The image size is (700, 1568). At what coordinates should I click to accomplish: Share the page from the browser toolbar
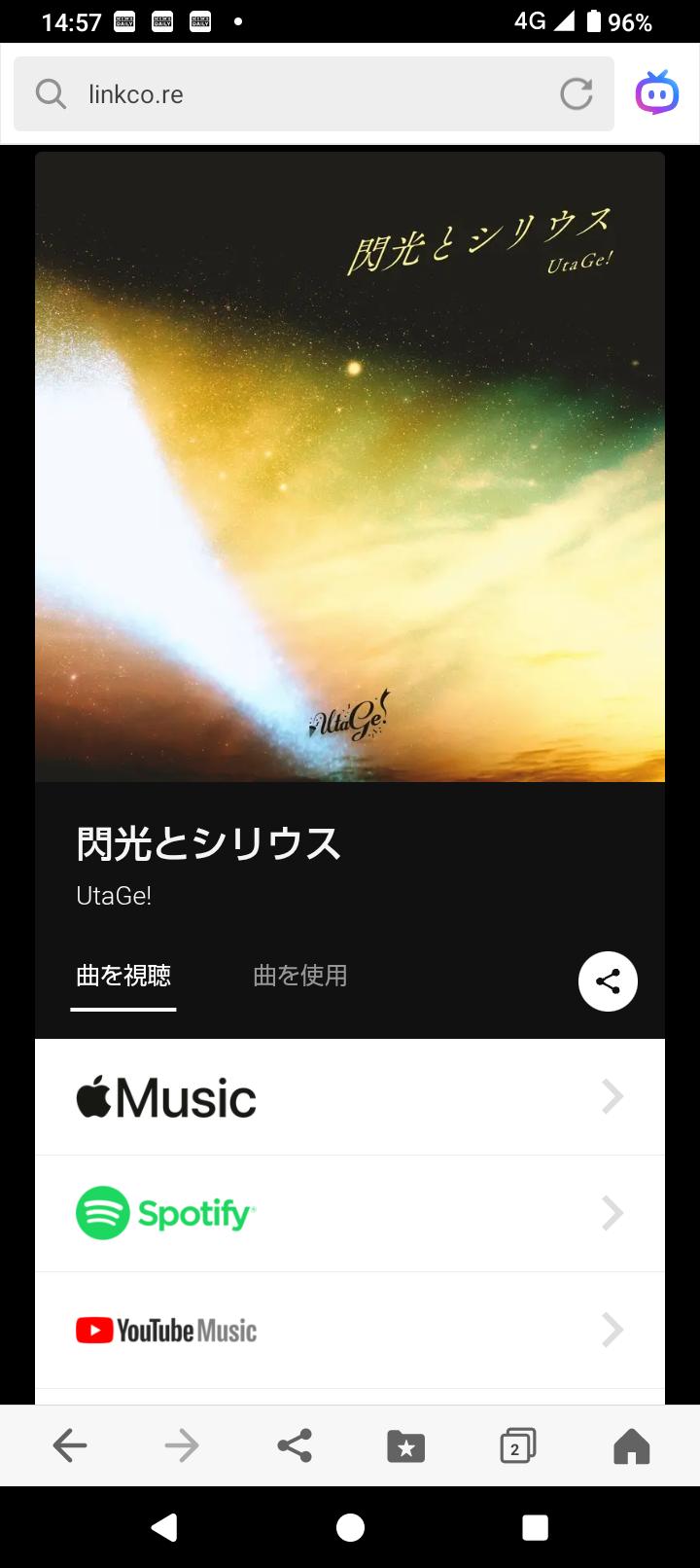click(x=295, y=1446)
